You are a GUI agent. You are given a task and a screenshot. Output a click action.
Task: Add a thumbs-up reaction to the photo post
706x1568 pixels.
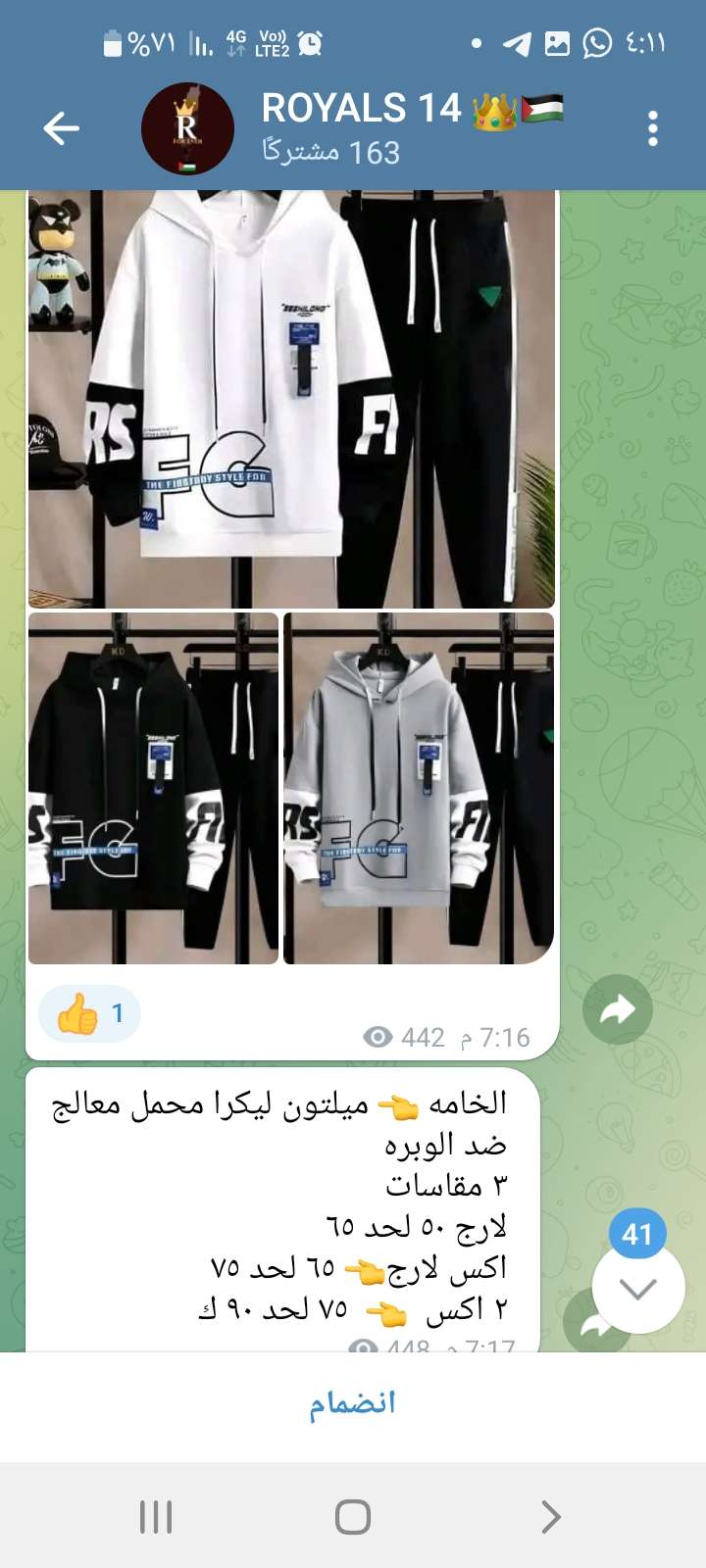[x=89, y=1013]
